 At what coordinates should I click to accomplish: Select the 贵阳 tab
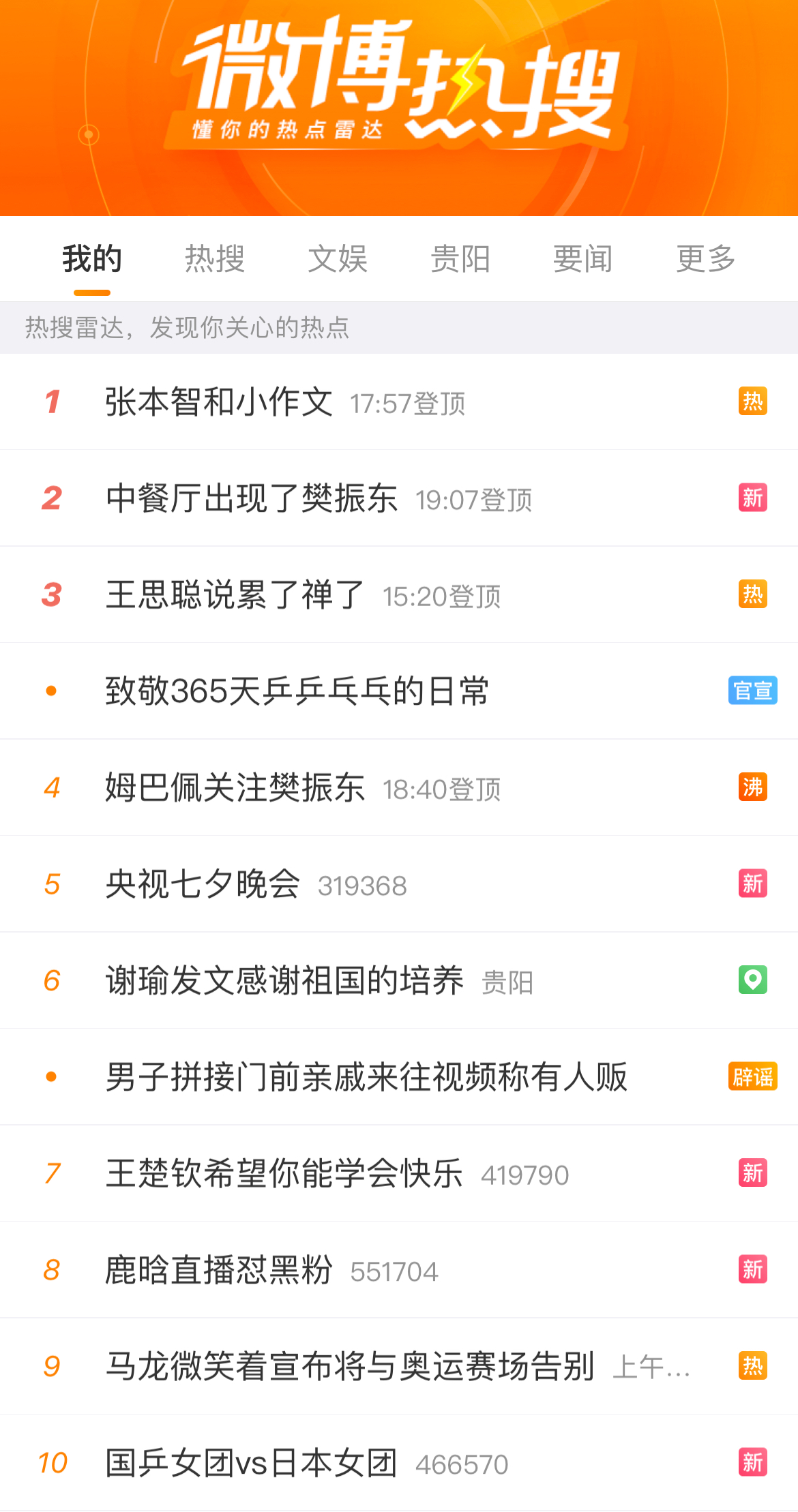(x=460, y=259)
